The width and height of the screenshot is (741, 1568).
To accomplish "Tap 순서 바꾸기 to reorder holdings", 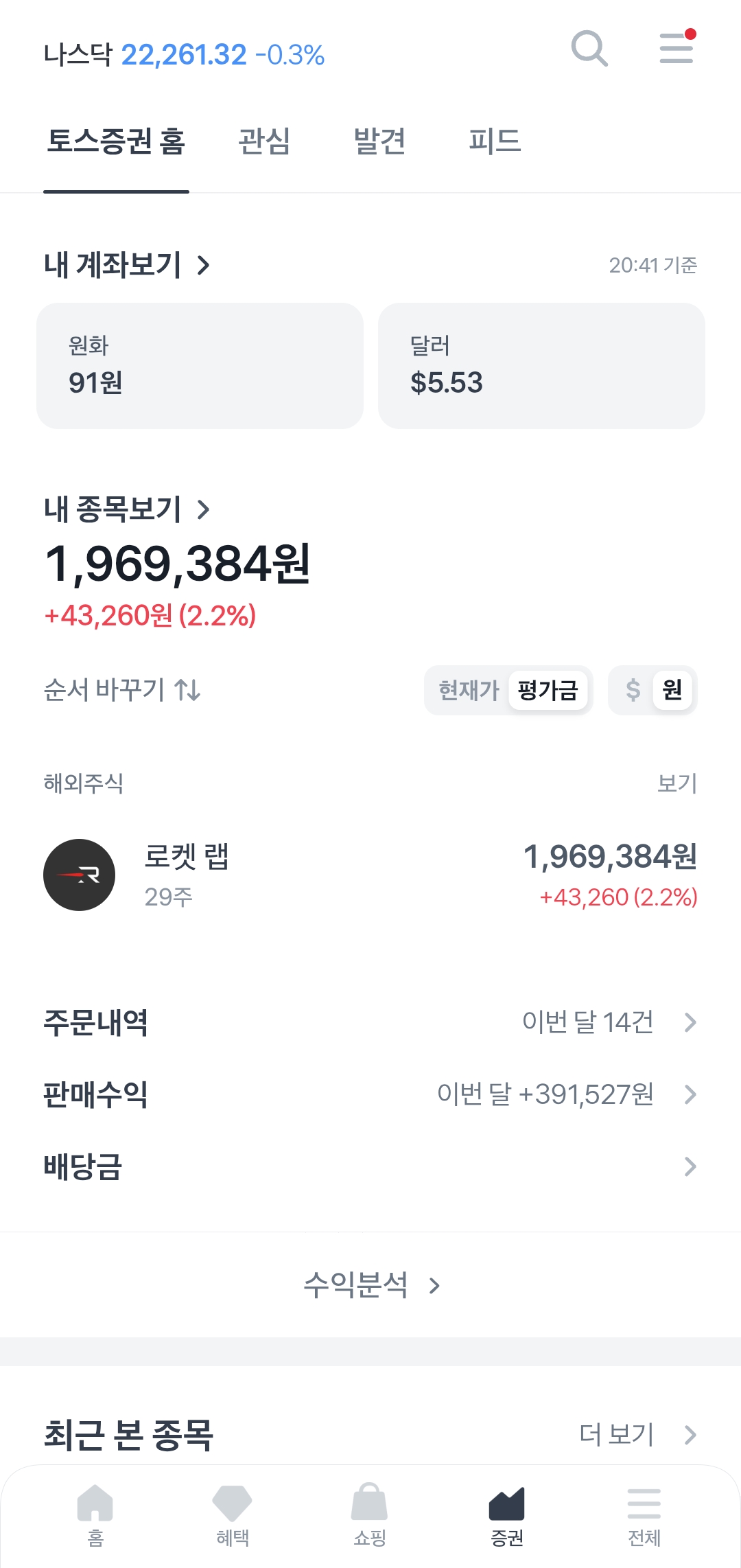I will (122, 690).
